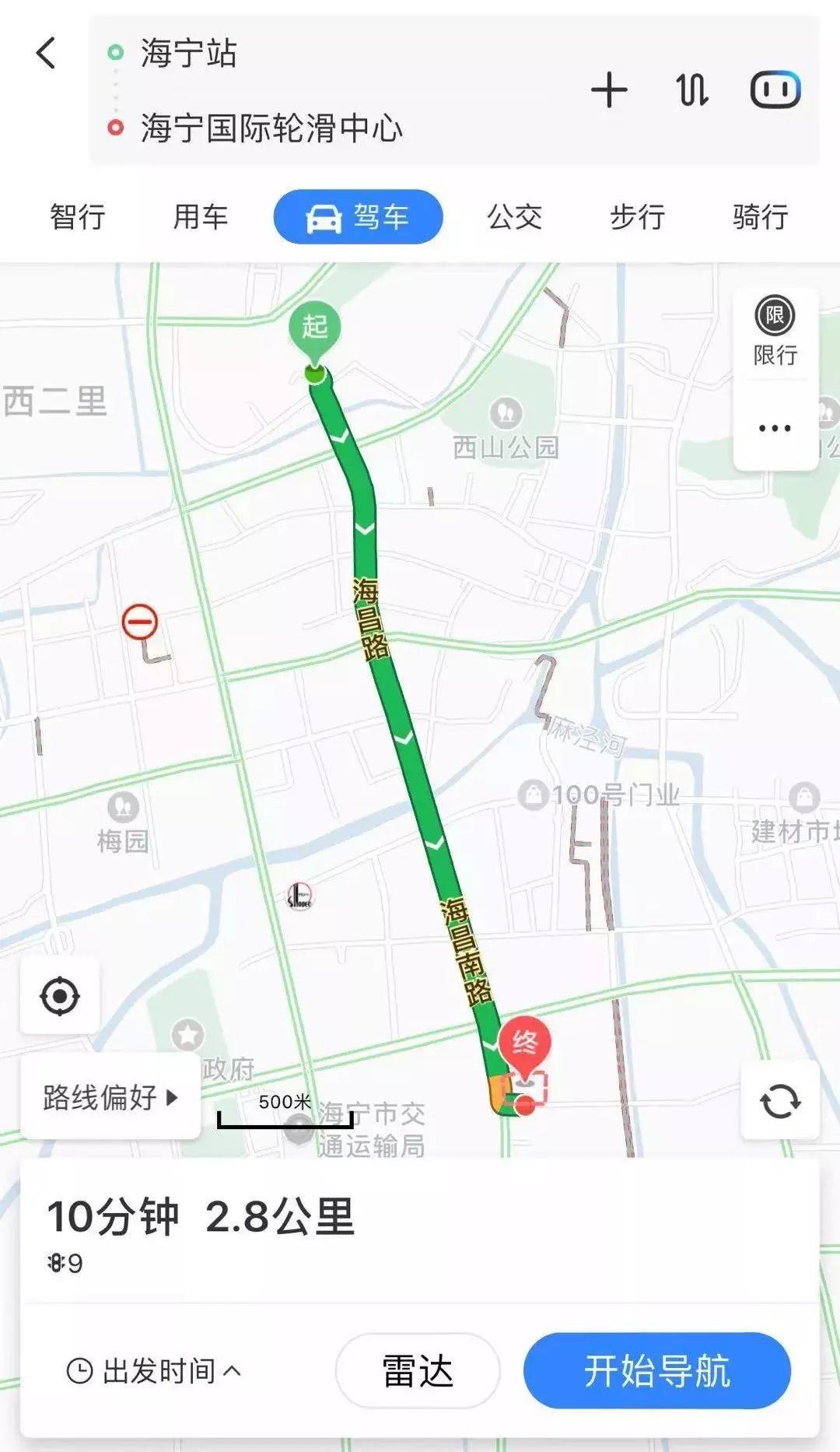Viewport: 840px width, 1452px height.
Task: Tap the 雷达 radar button
Action: point(418,1371)
